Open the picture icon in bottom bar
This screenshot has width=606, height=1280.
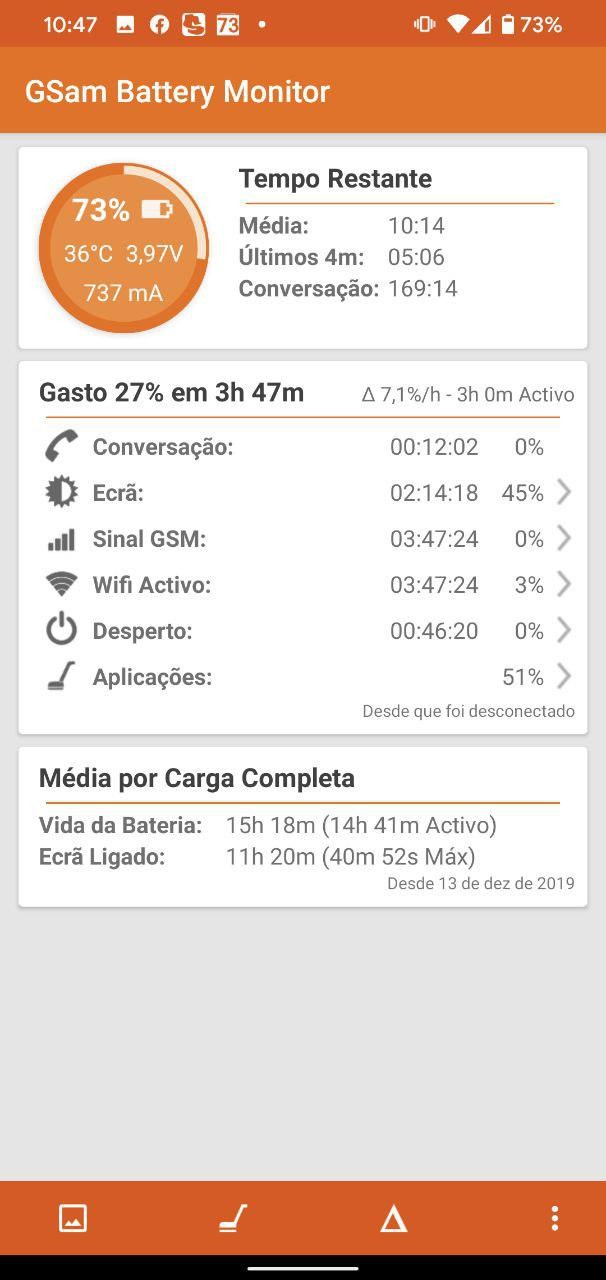(73, 1218)
